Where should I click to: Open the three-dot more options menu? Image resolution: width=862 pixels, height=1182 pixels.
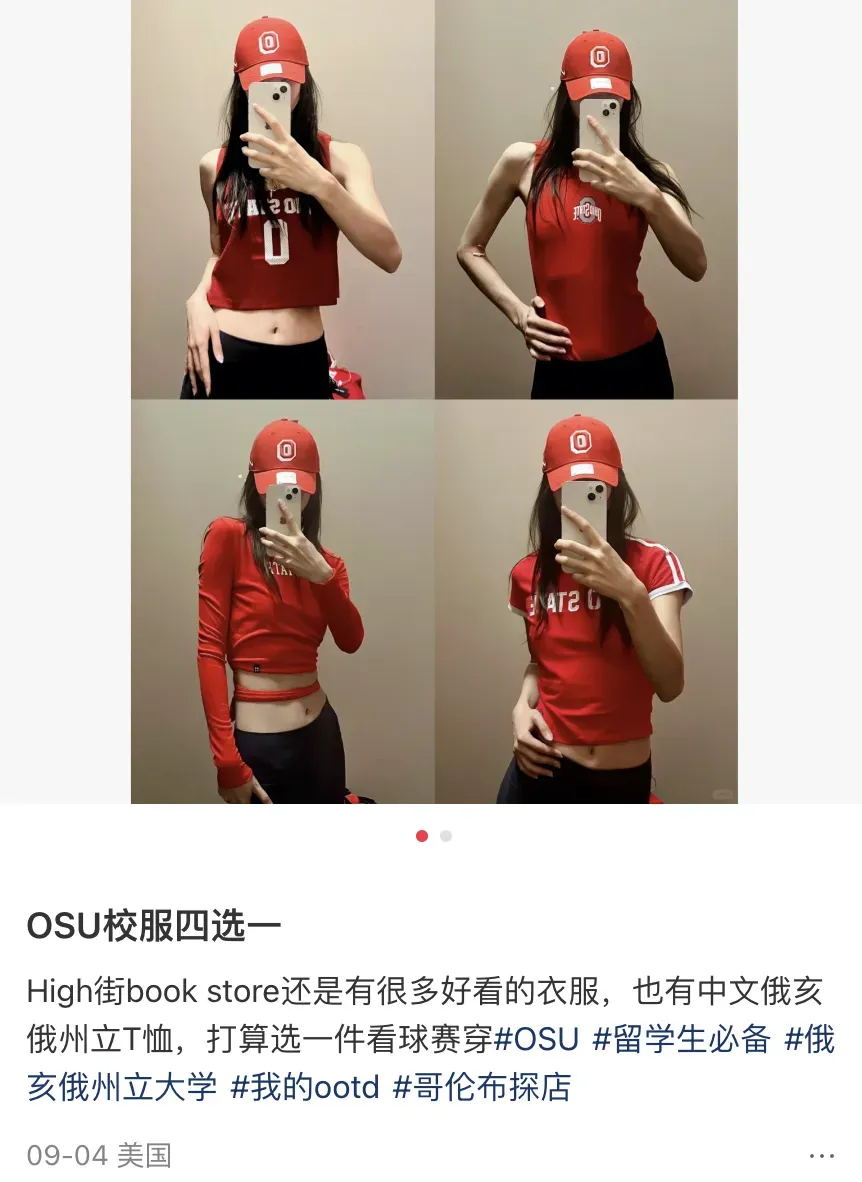click(x=821, y=1156)
